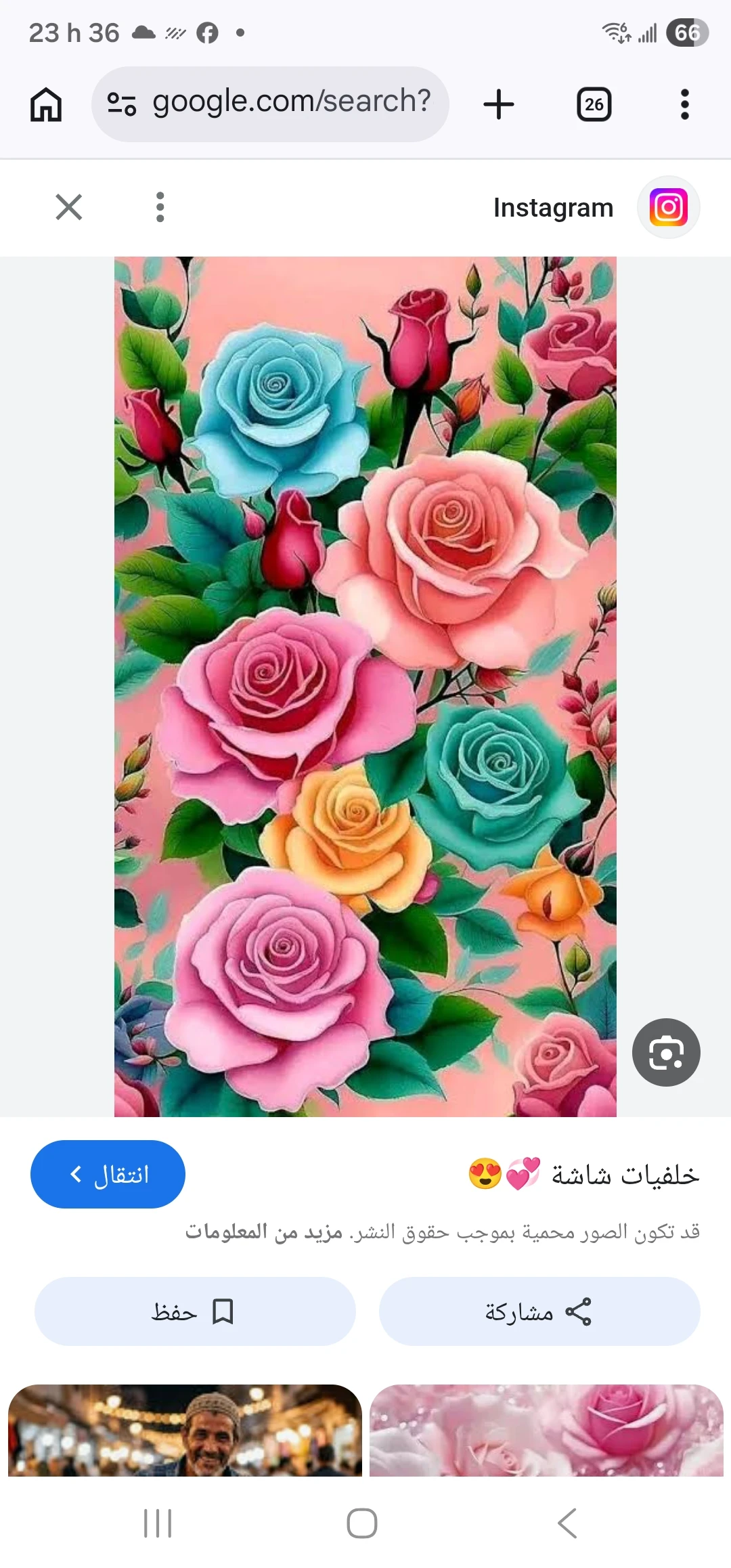
Task: Tap the blue انتقال visit button
Action: tap(108, 1174)
